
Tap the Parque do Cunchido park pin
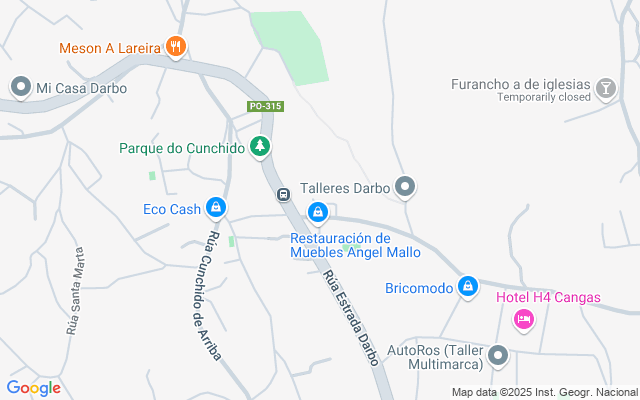point(260,147)
